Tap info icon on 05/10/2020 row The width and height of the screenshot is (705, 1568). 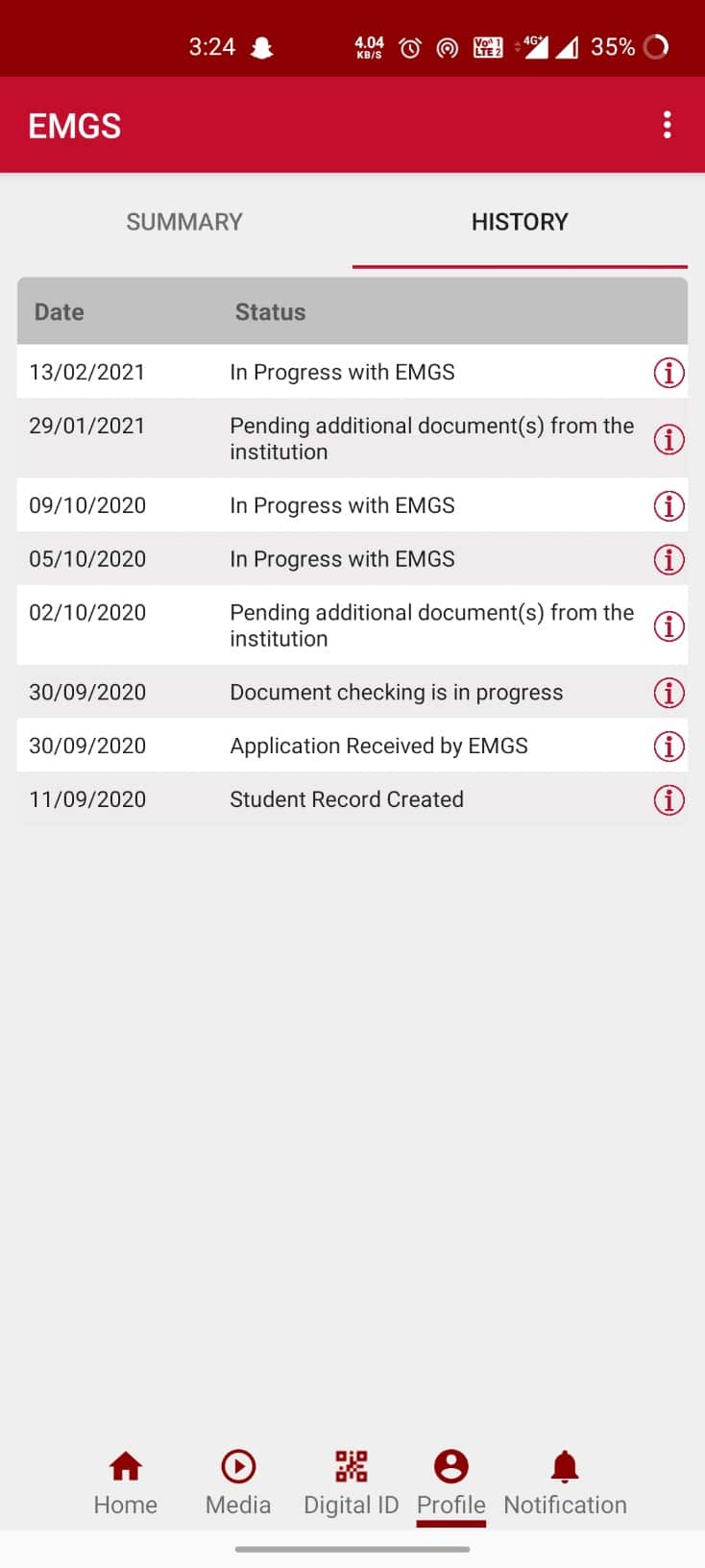[x=669, y=559]
